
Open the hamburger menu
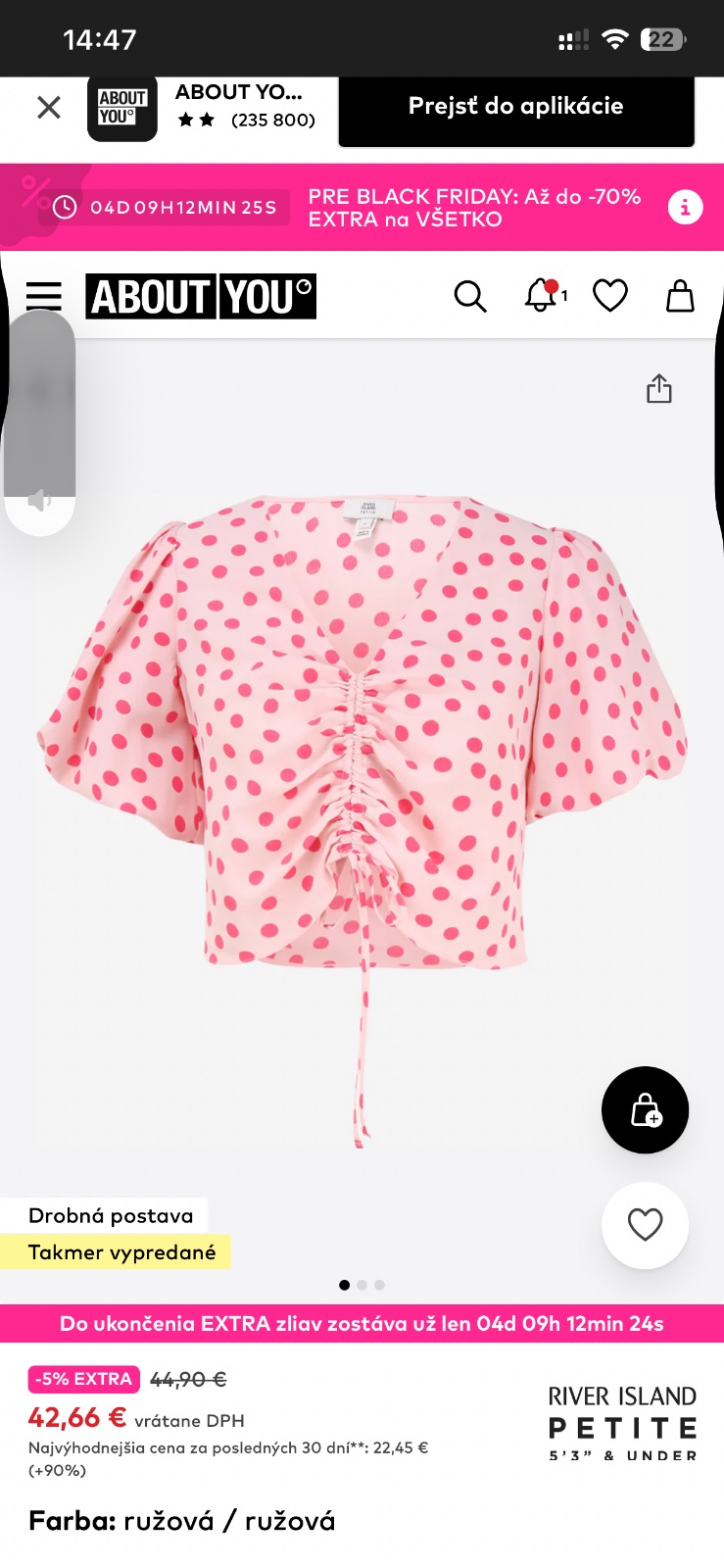click(44, 296)
